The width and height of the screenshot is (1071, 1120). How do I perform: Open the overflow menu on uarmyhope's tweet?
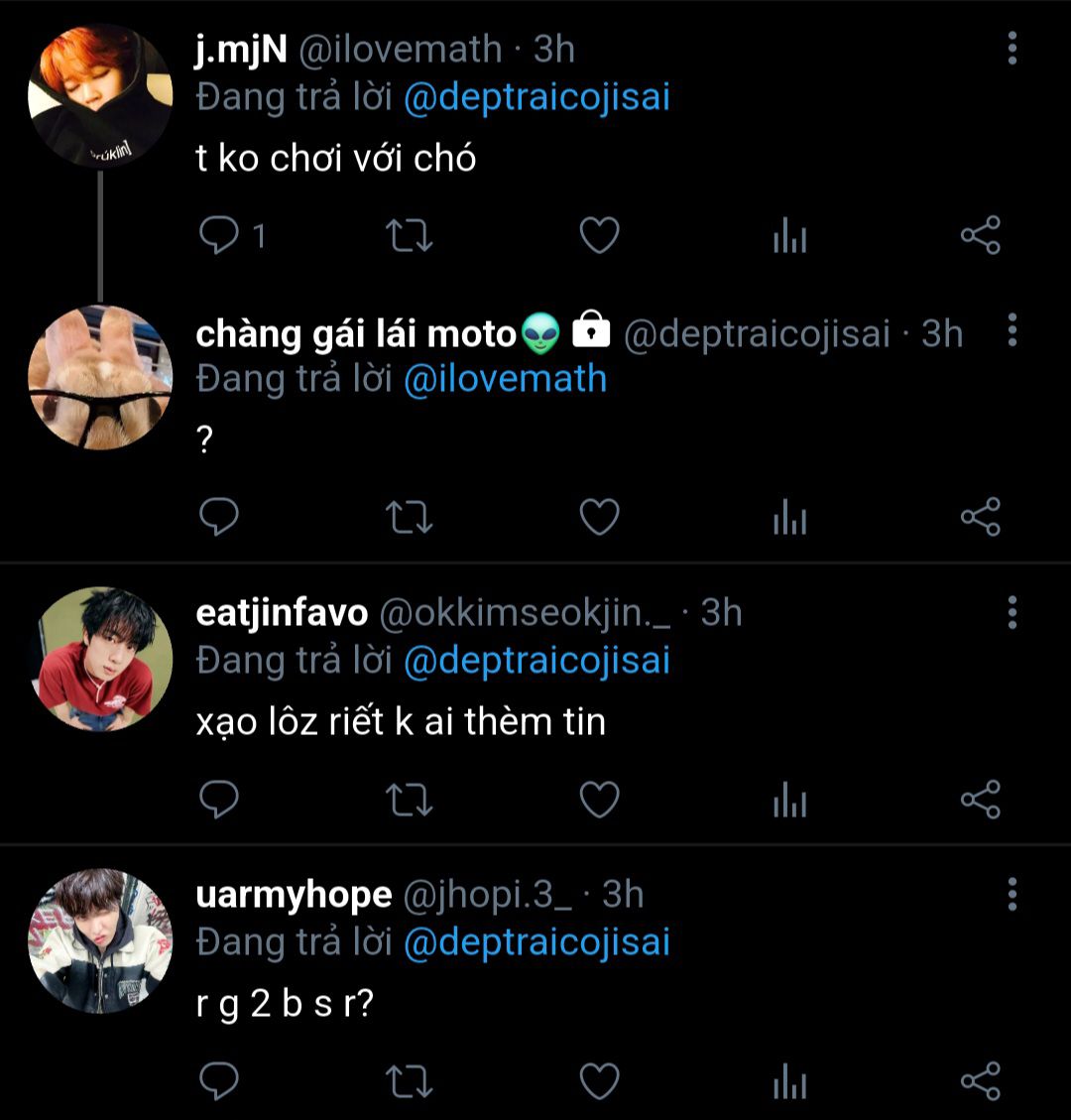coord(1011,894)
